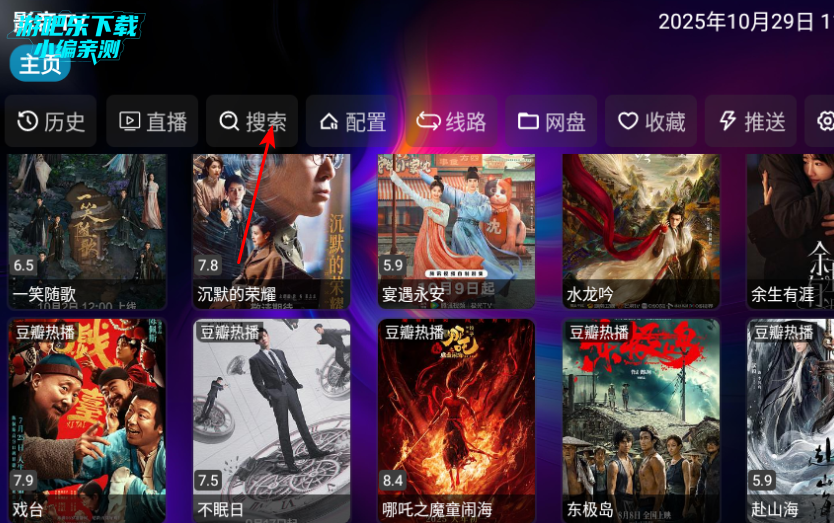Open the movie 不眠日
This screenshot has width=834, height=523.
coord(271,420)
